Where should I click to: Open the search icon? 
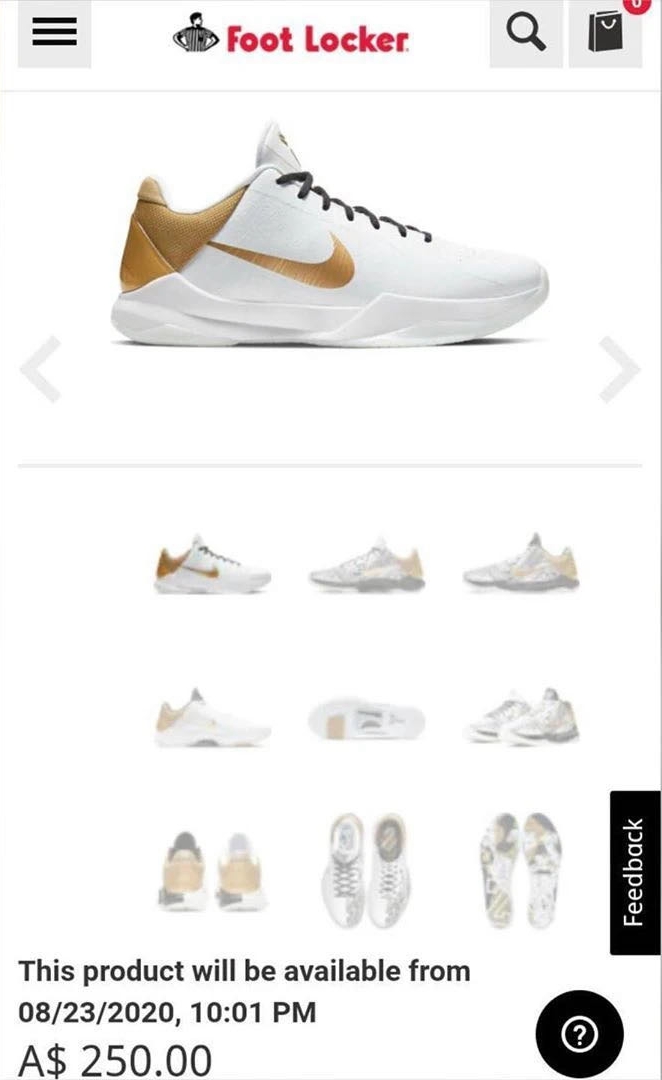(x=526, y=34)
